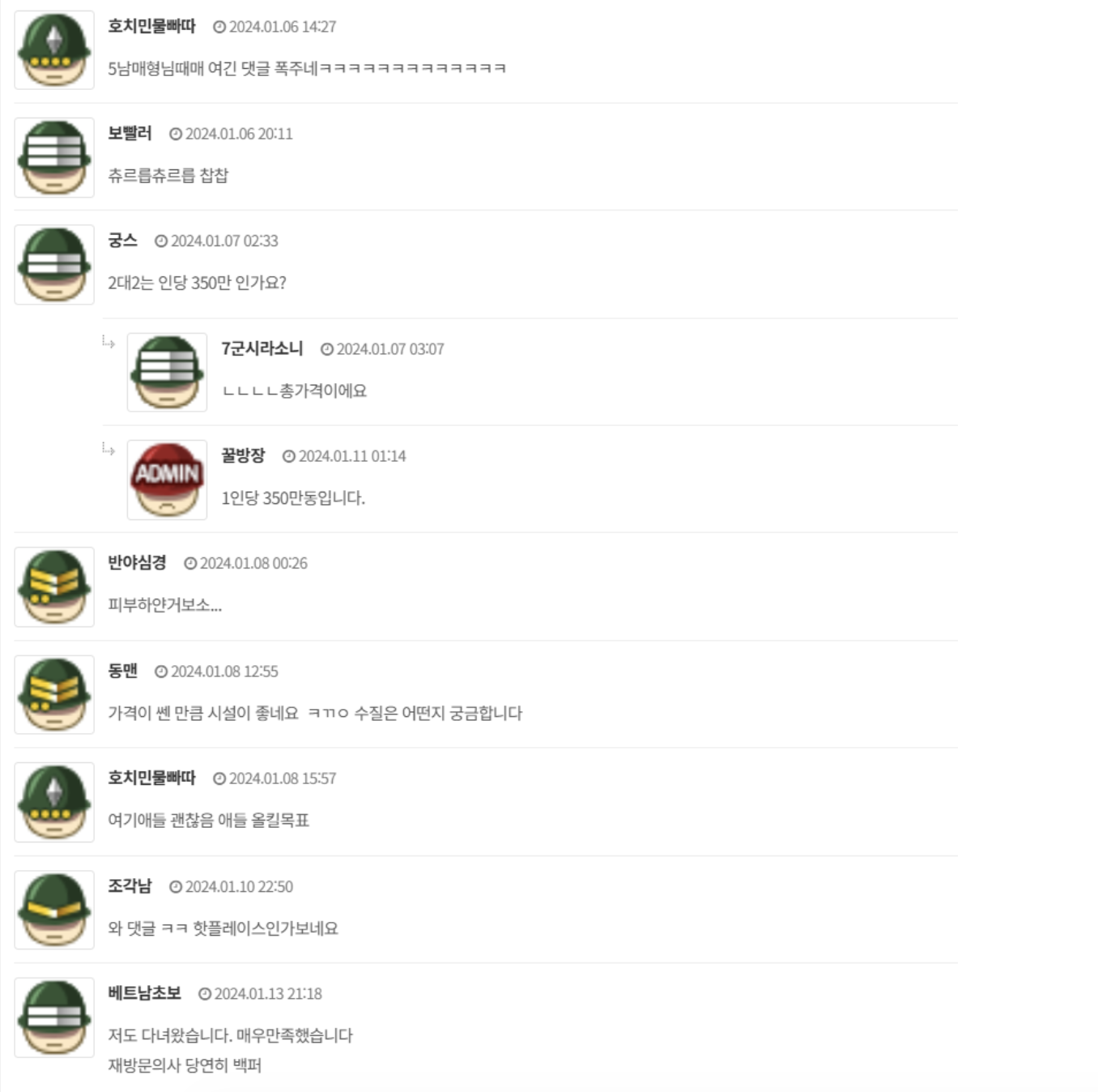Open 동맨's user profile
Screen dimensions: 1098x1092
(122, 671)
